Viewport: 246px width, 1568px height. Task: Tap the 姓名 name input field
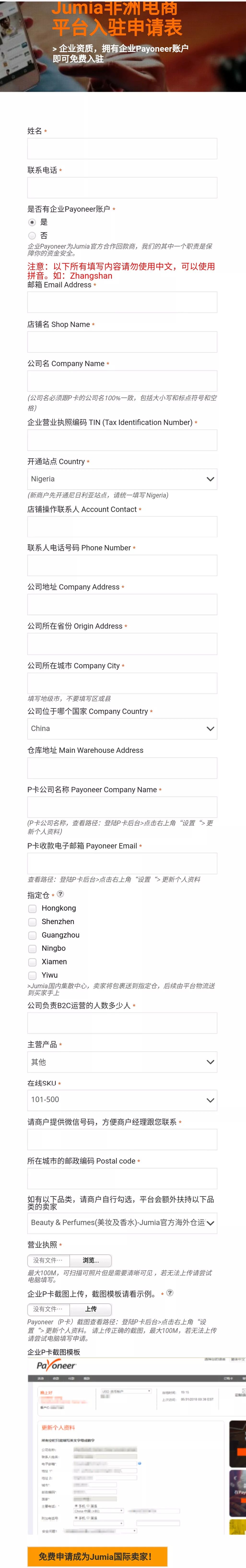pyautogui.click(x=122, y=148)
